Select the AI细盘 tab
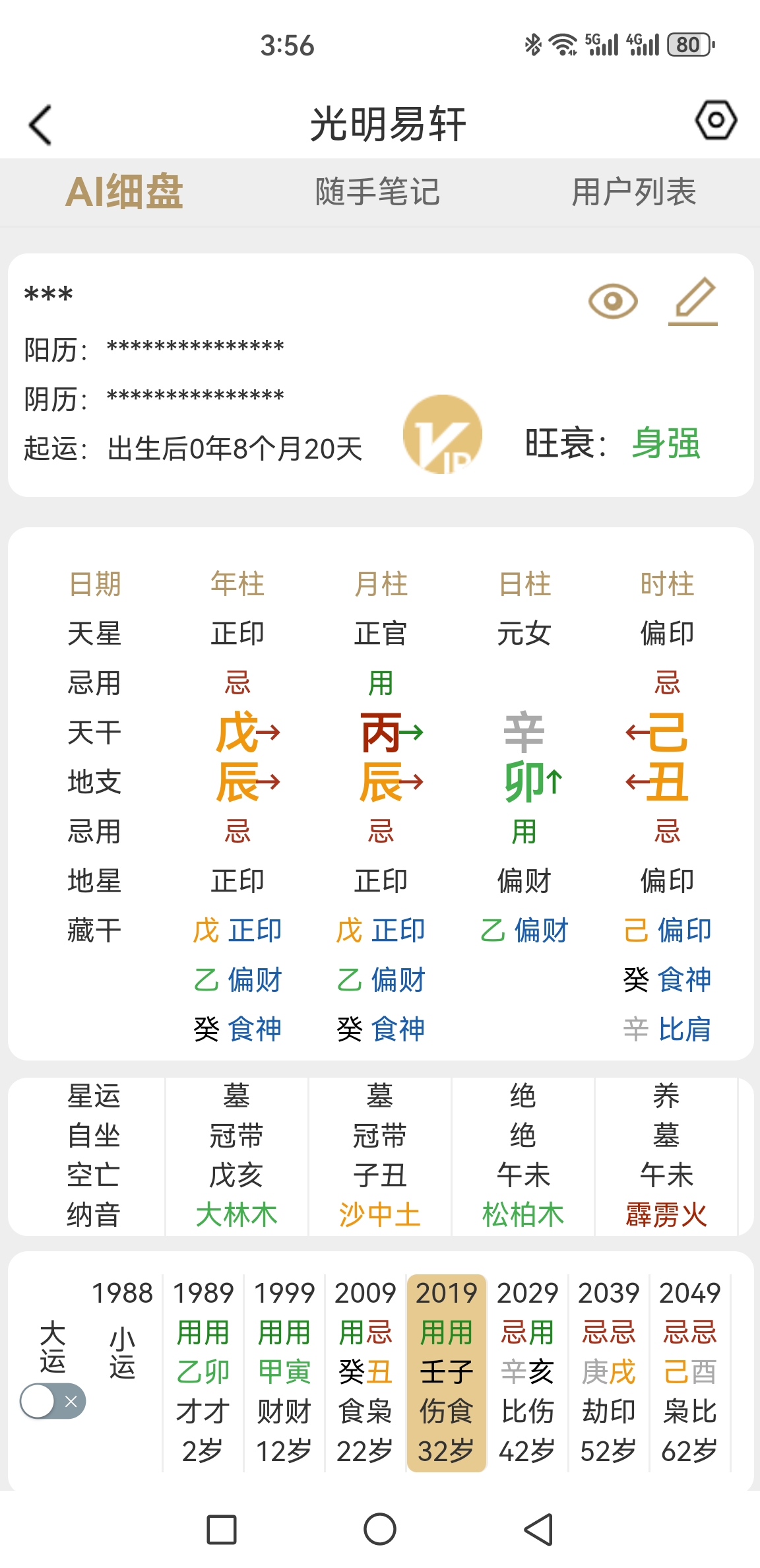 [x=124, y=192]
